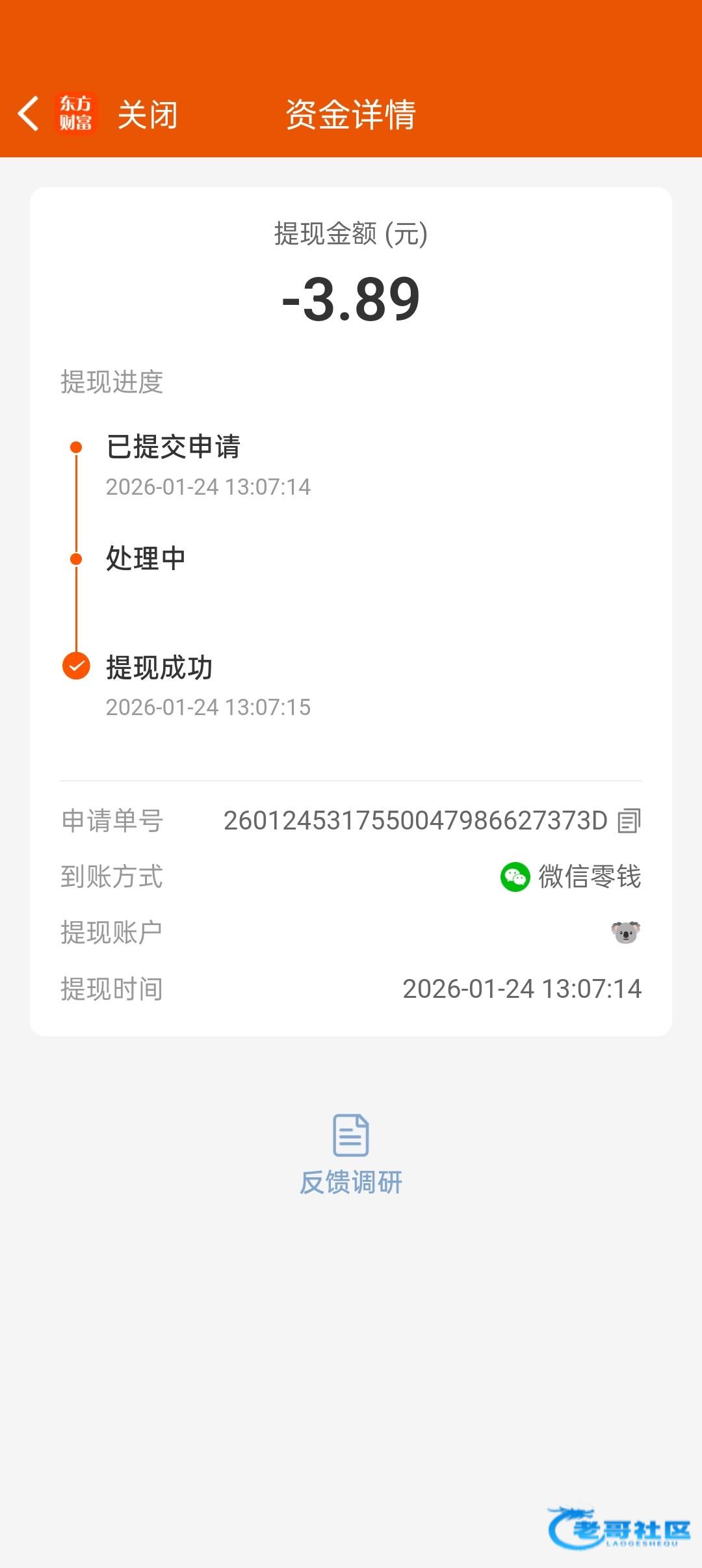Viewport: 702px width, 1568px height.
Task: Go back with the top-left arrow
Action: click(x=29, y=114)
